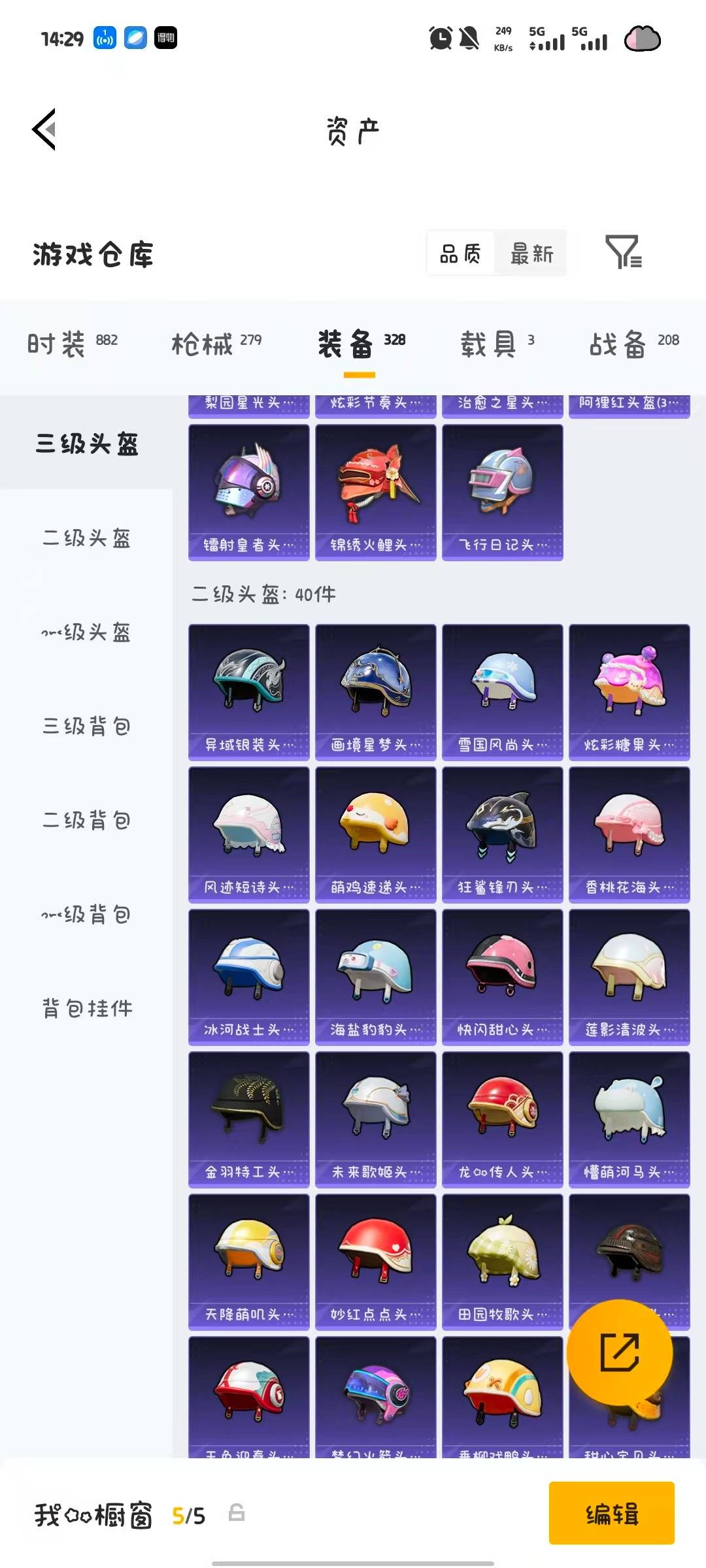Enable 品质 sorting mode
This screenshot has width=706, height=1568.
click(x=460, y=254)
